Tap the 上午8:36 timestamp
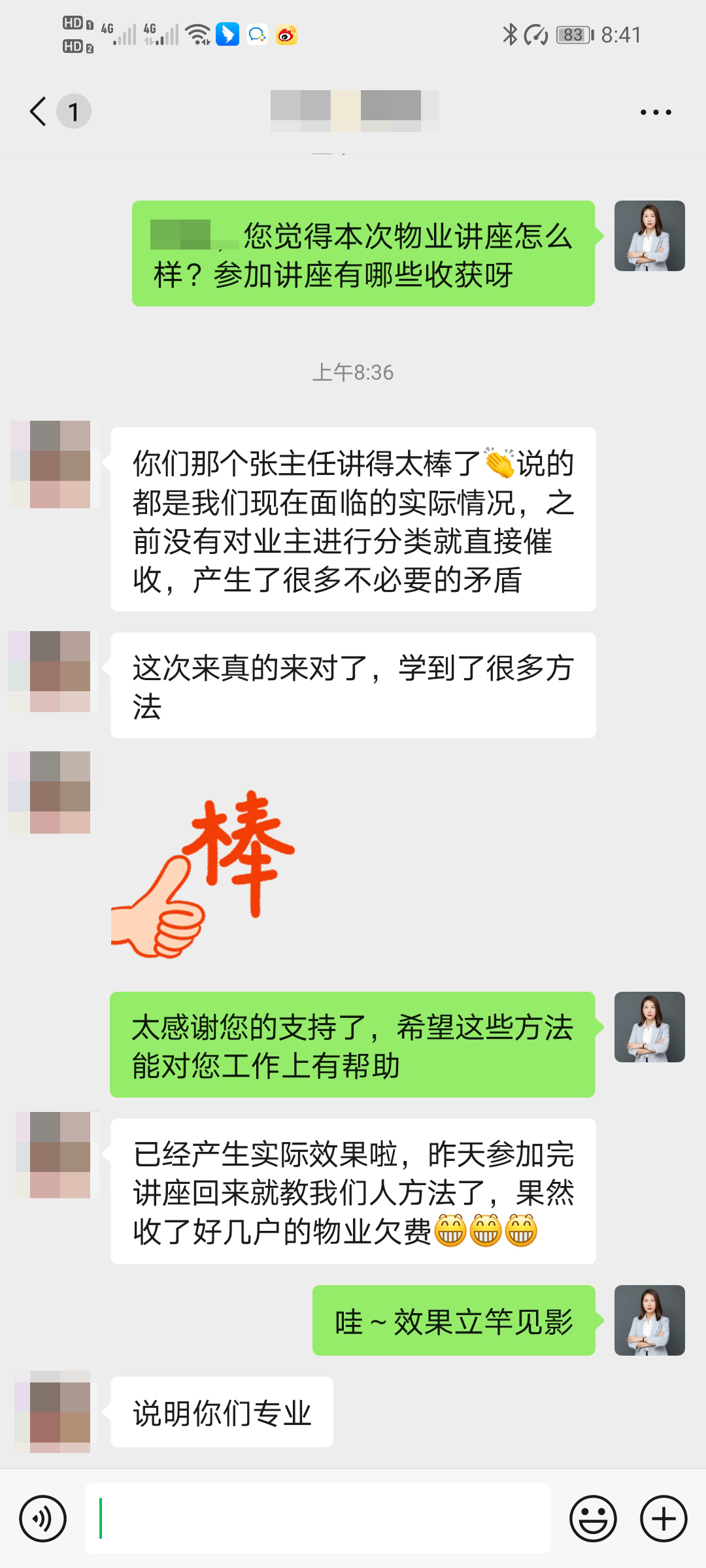706x1568 pixels. click(x=353, y=372)
